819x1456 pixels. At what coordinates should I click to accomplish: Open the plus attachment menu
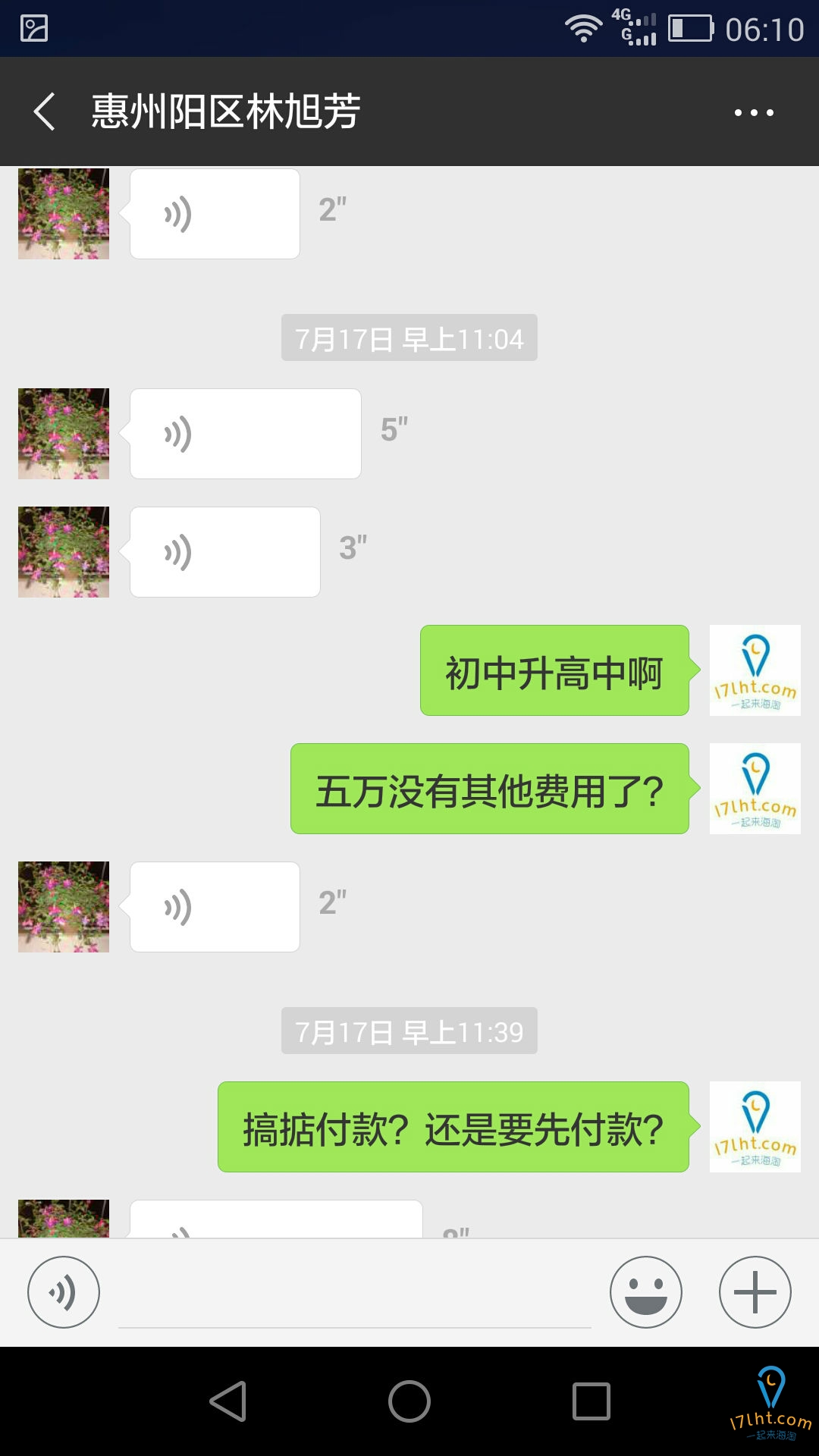[x=755, y=1292]
